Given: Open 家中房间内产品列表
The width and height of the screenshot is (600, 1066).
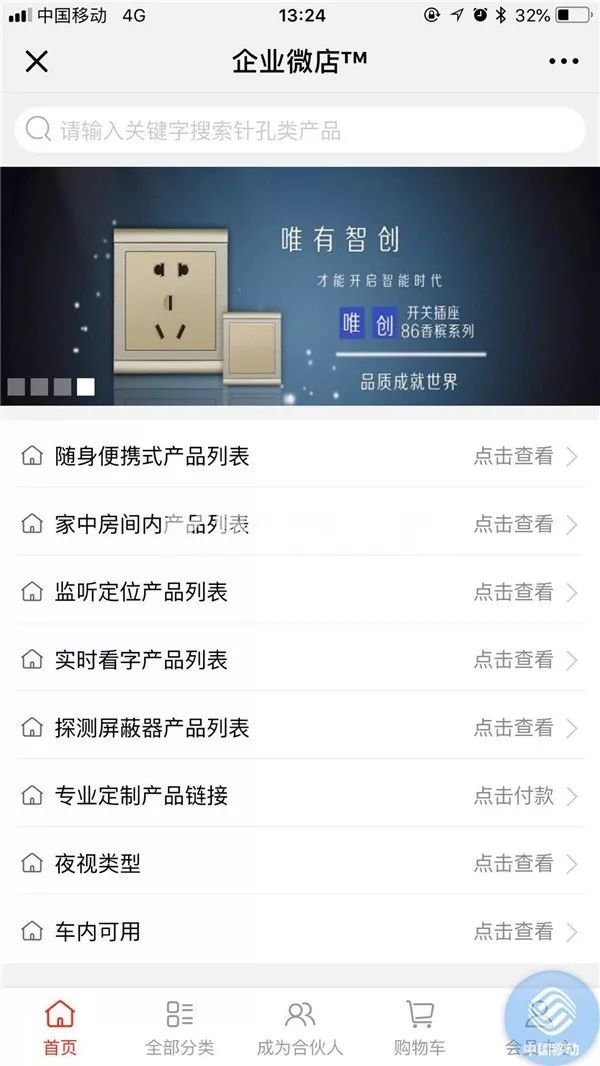Looking at the screenshot, I should [x=300, y=524].
